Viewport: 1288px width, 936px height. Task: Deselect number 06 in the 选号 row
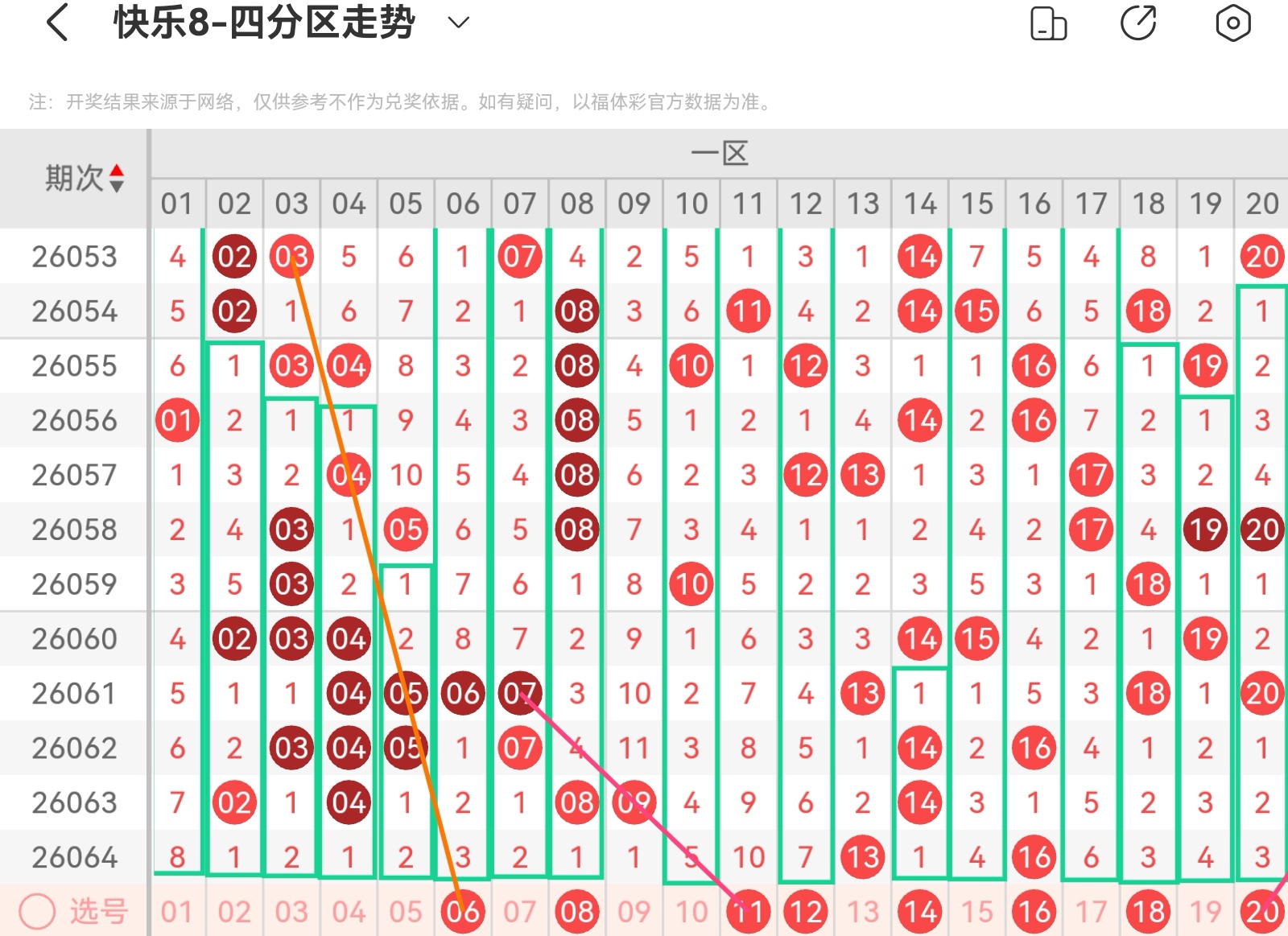(463, 912)
